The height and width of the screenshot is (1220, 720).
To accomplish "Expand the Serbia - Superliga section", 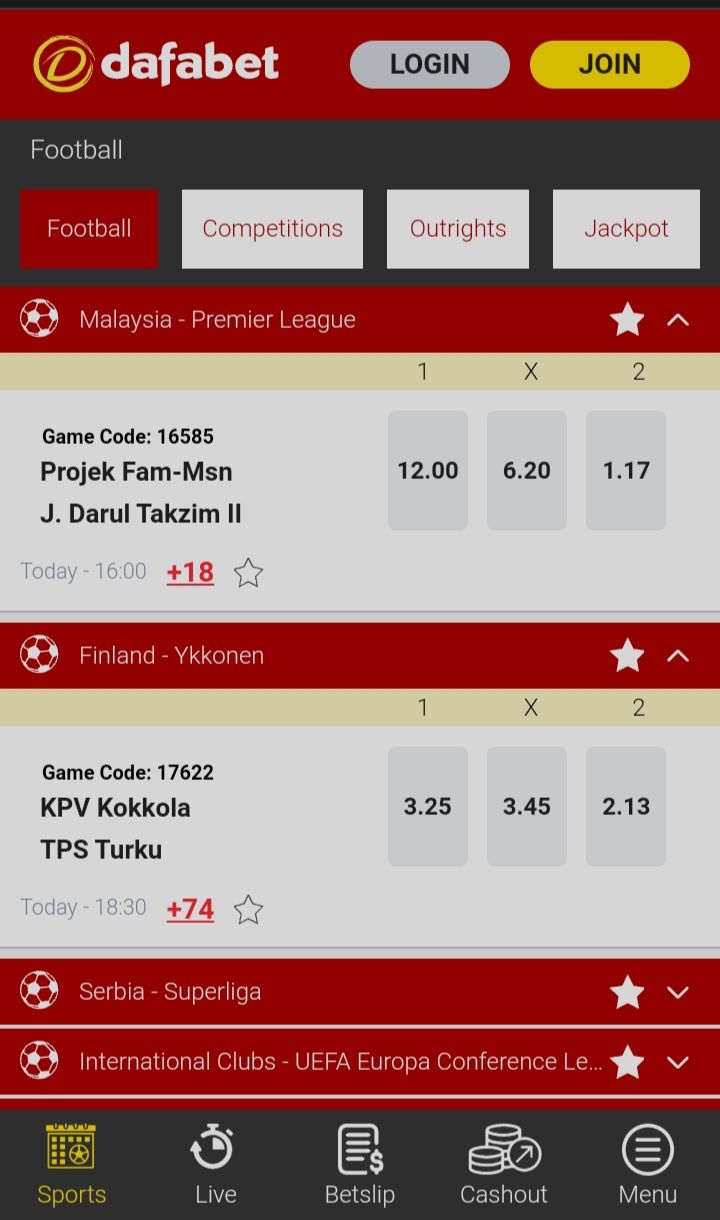I will [678, 992].
